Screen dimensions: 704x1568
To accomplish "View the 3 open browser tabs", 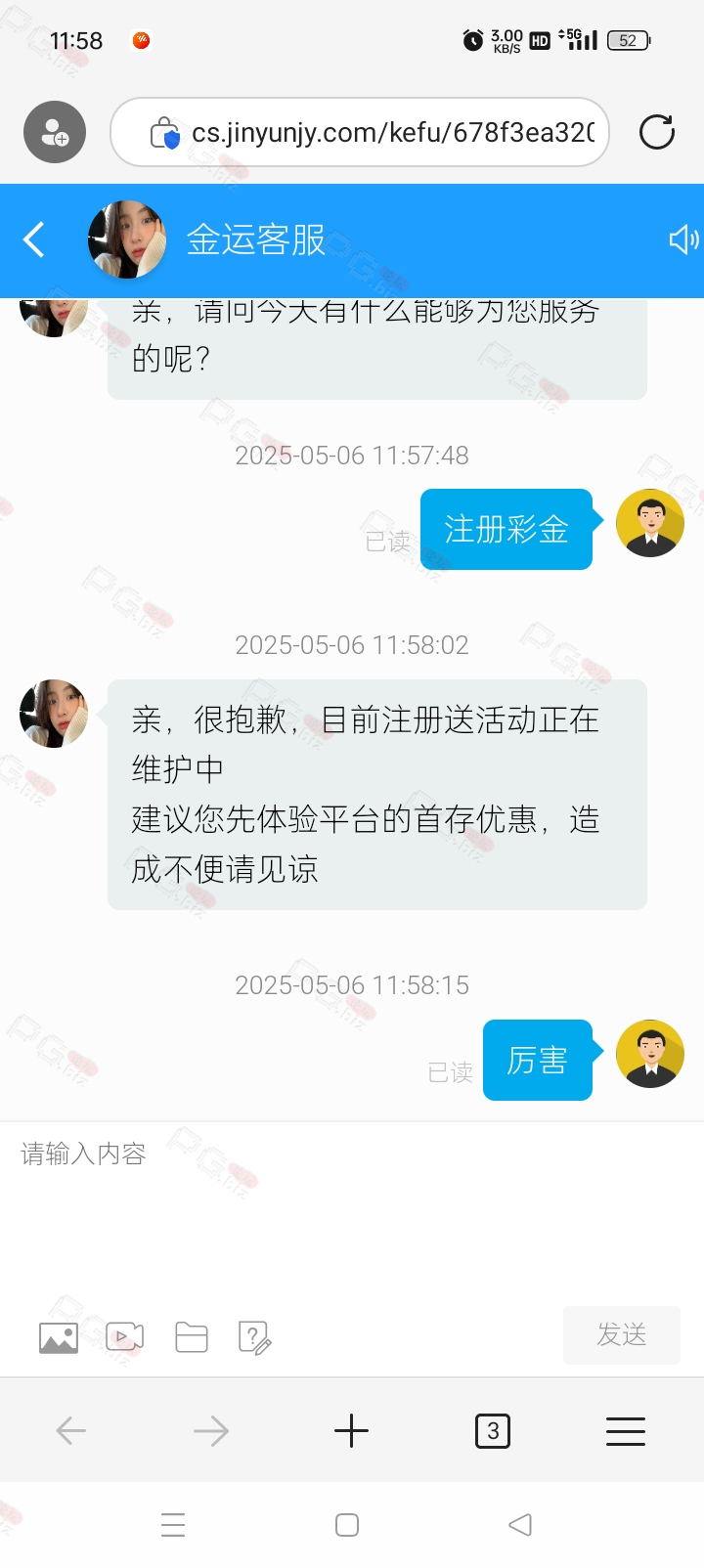I will tap(493, 1431).
